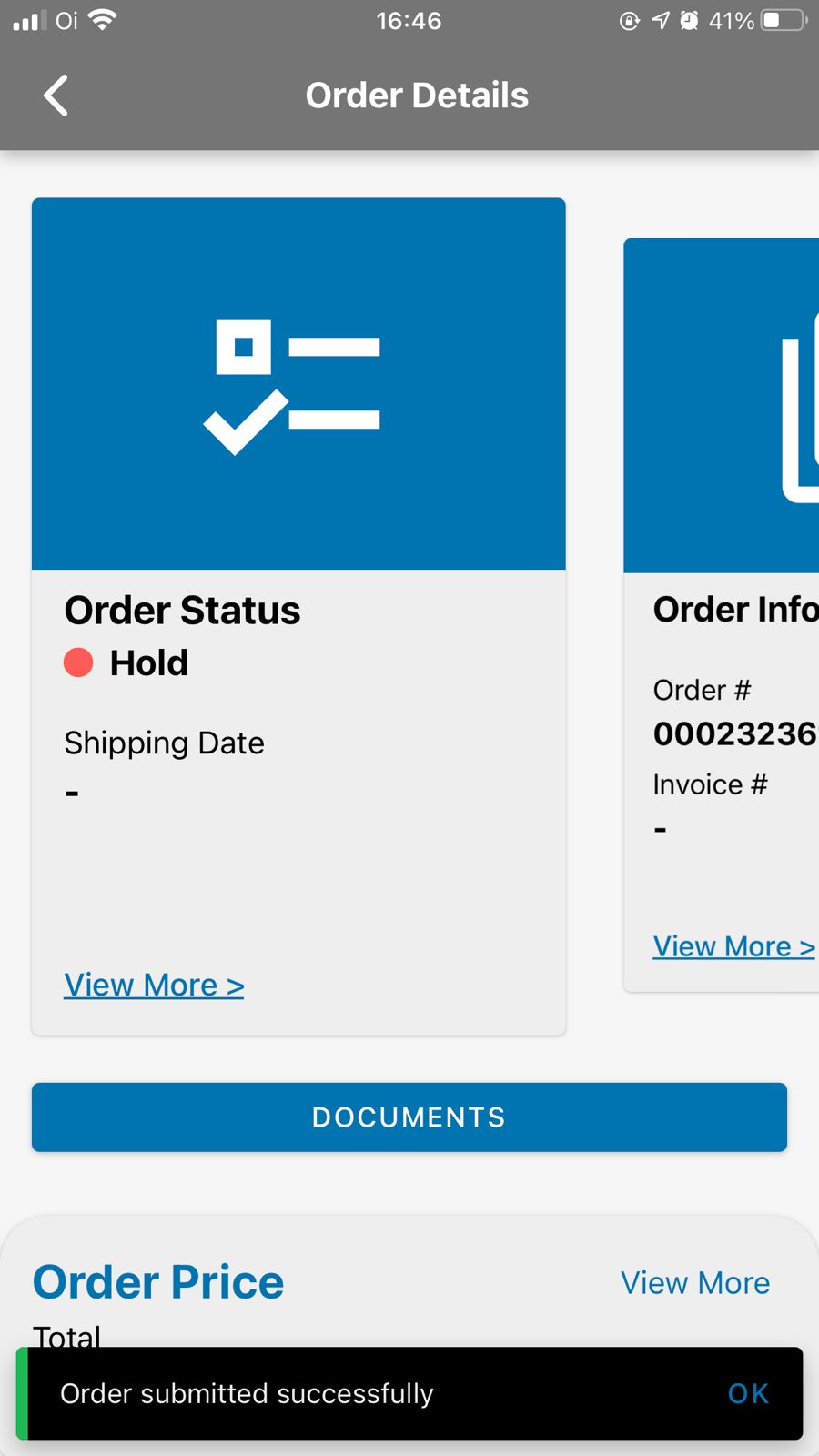Open the Order Info card
The image size is (819, 1456).
[722, 615]
